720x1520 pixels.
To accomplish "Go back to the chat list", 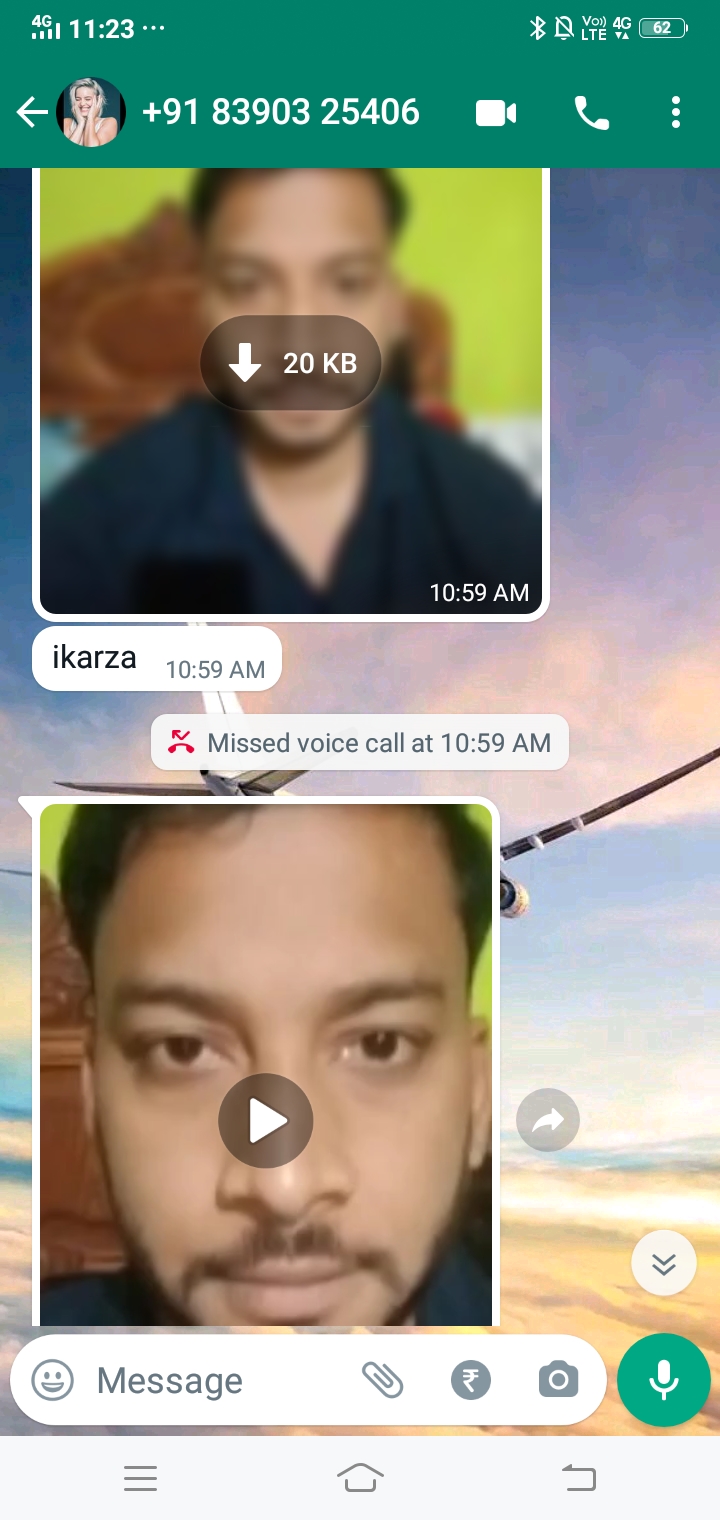I will (x=32, y=113).
